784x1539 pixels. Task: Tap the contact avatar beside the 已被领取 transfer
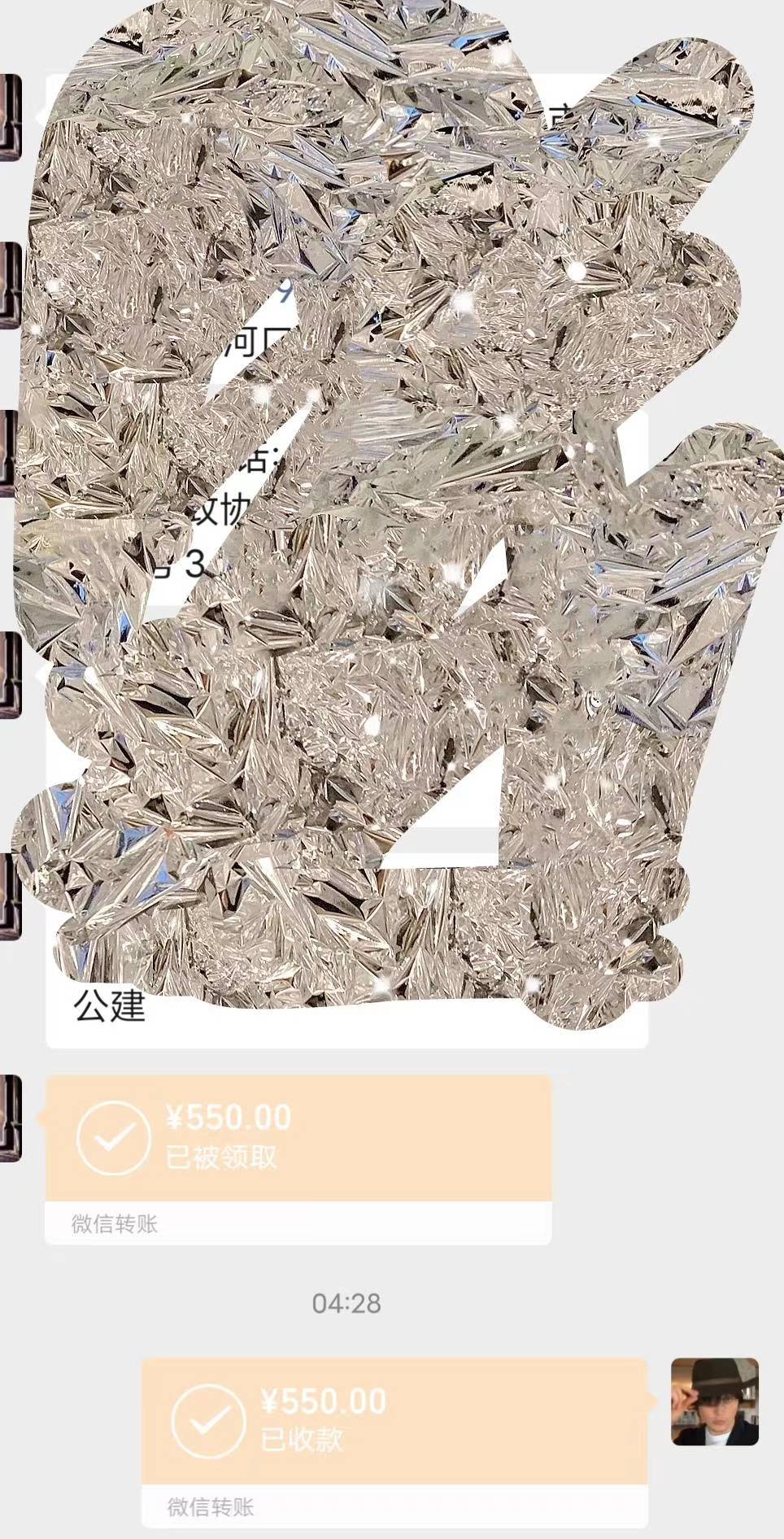10,1118
